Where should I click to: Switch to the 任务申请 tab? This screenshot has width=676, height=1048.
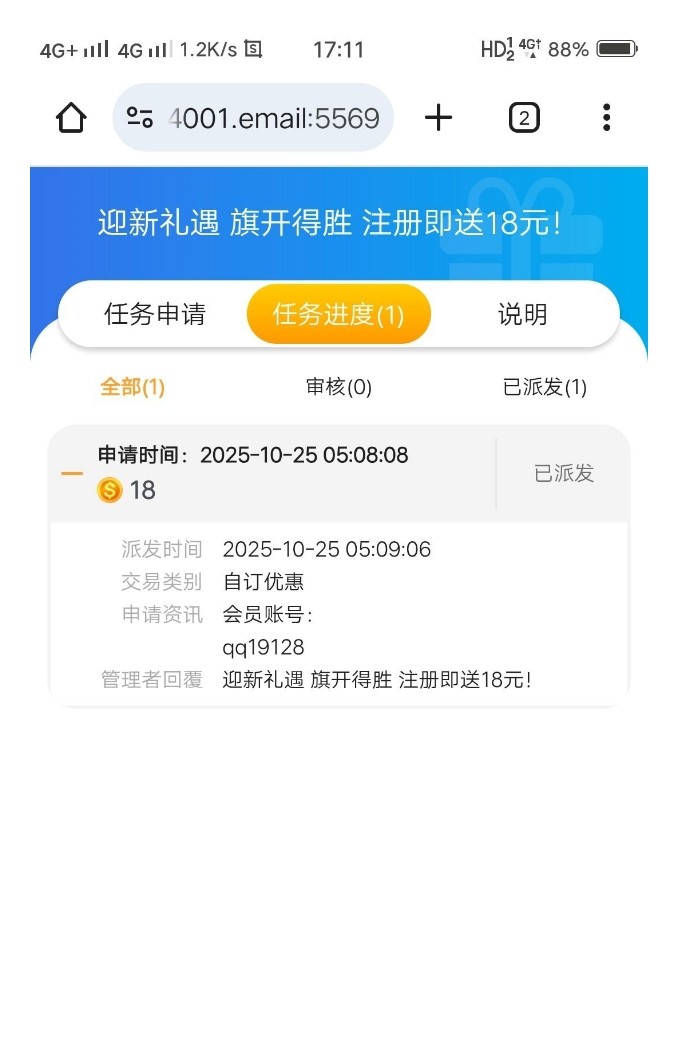click(x=155, y=314)
